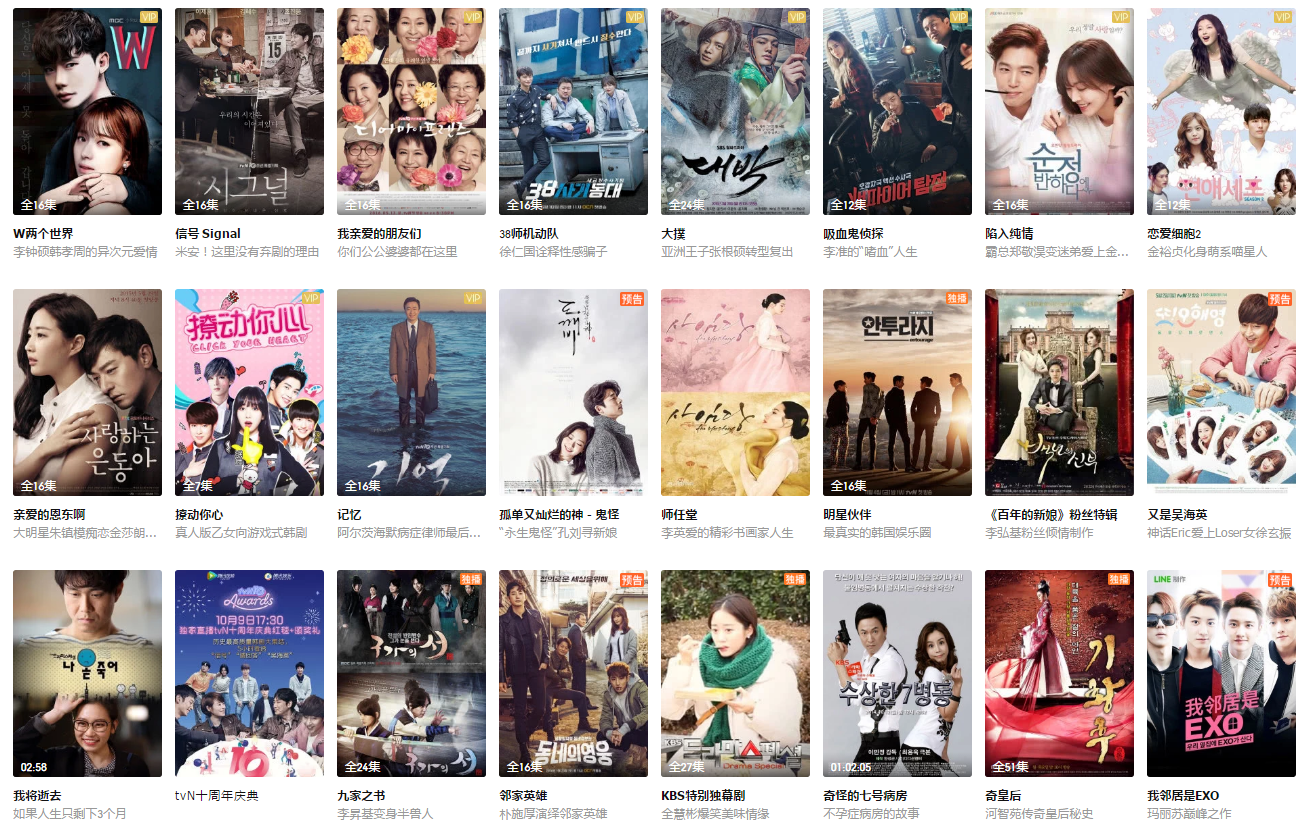This screenshot has width=1310, height=831.
Task: Open the 38师机动队 poster
Action: pos(573,111)
